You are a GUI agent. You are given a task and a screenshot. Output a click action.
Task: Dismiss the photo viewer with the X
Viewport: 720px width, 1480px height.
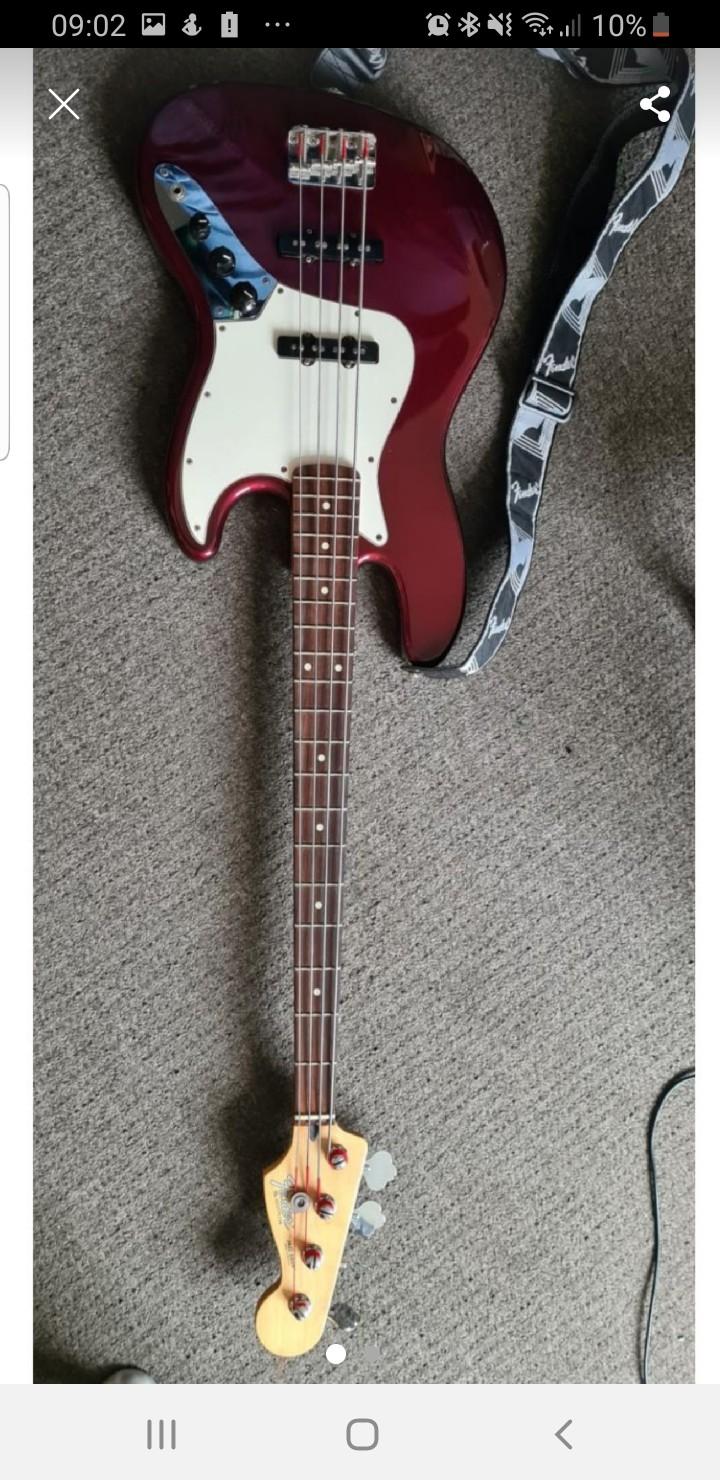point(64,104)
